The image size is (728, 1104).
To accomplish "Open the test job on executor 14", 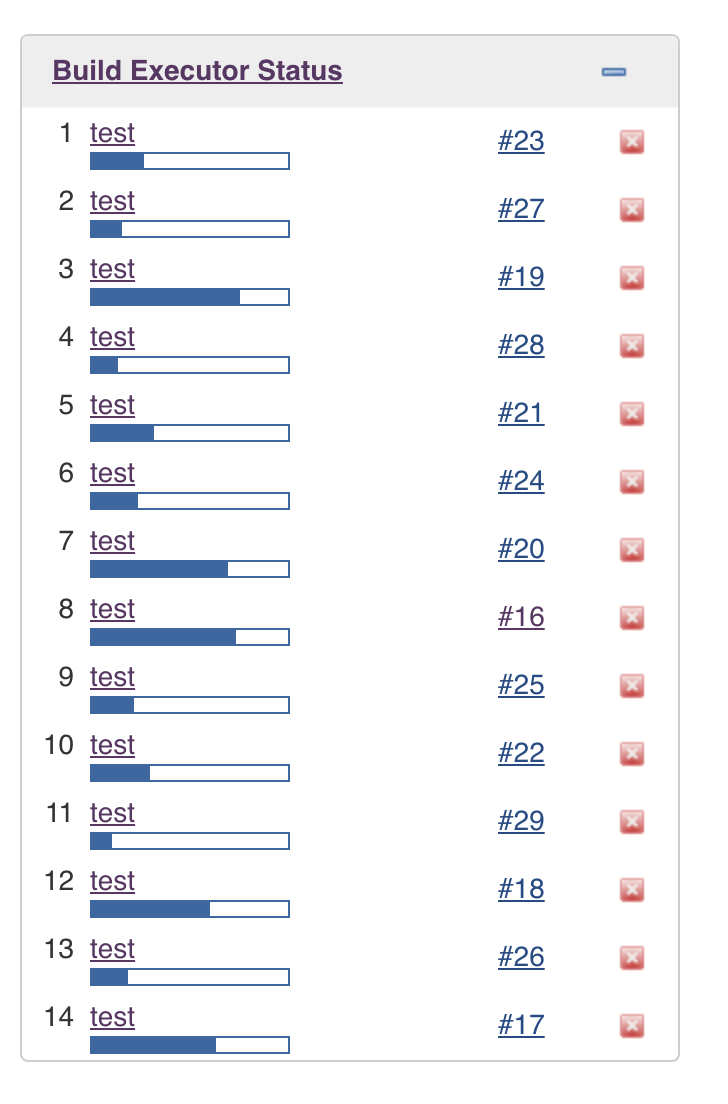I will 112,1018.
